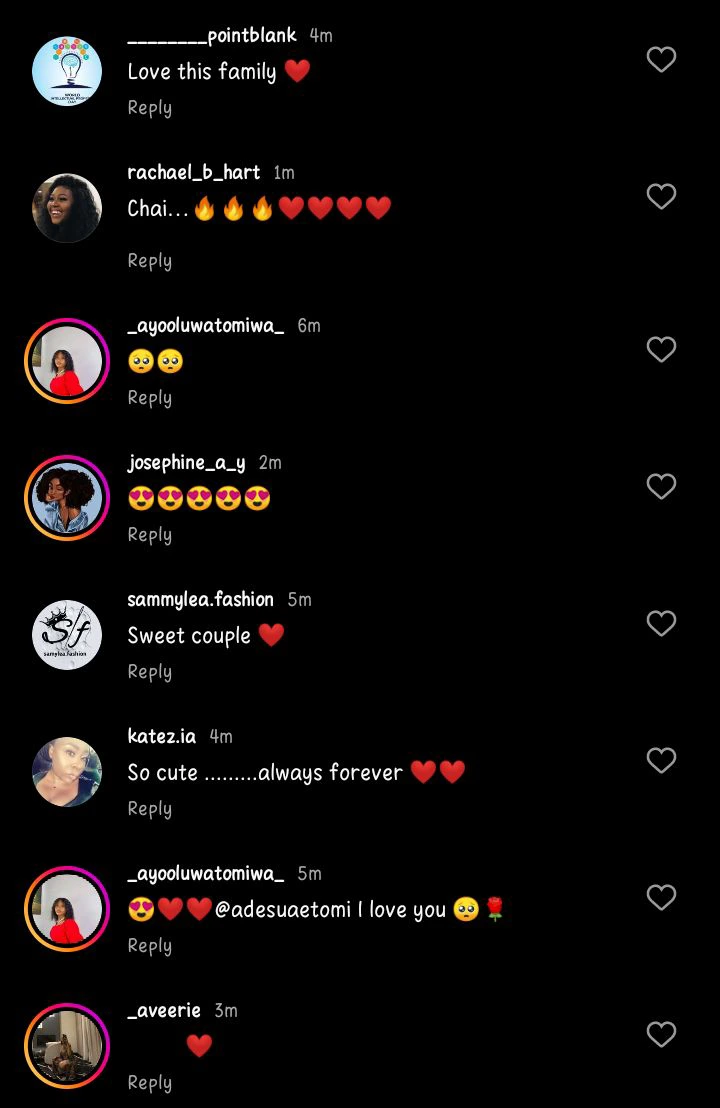Open the @adesuaetomi mention link
This screenshot has width=720, height=1108.
coord(282,910)
